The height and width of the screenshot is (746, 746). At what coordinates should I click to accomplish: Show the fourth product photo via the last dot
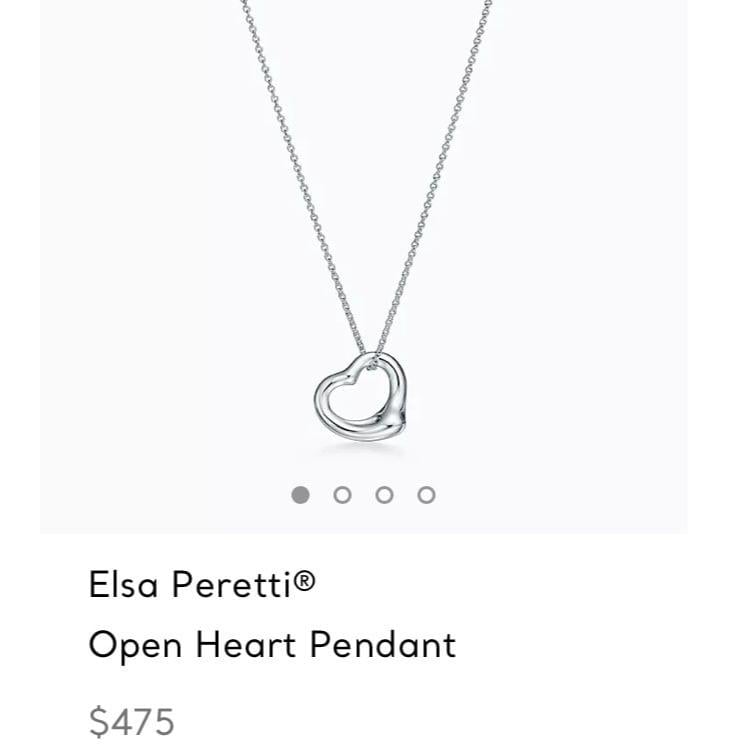(x=427, y=495)
